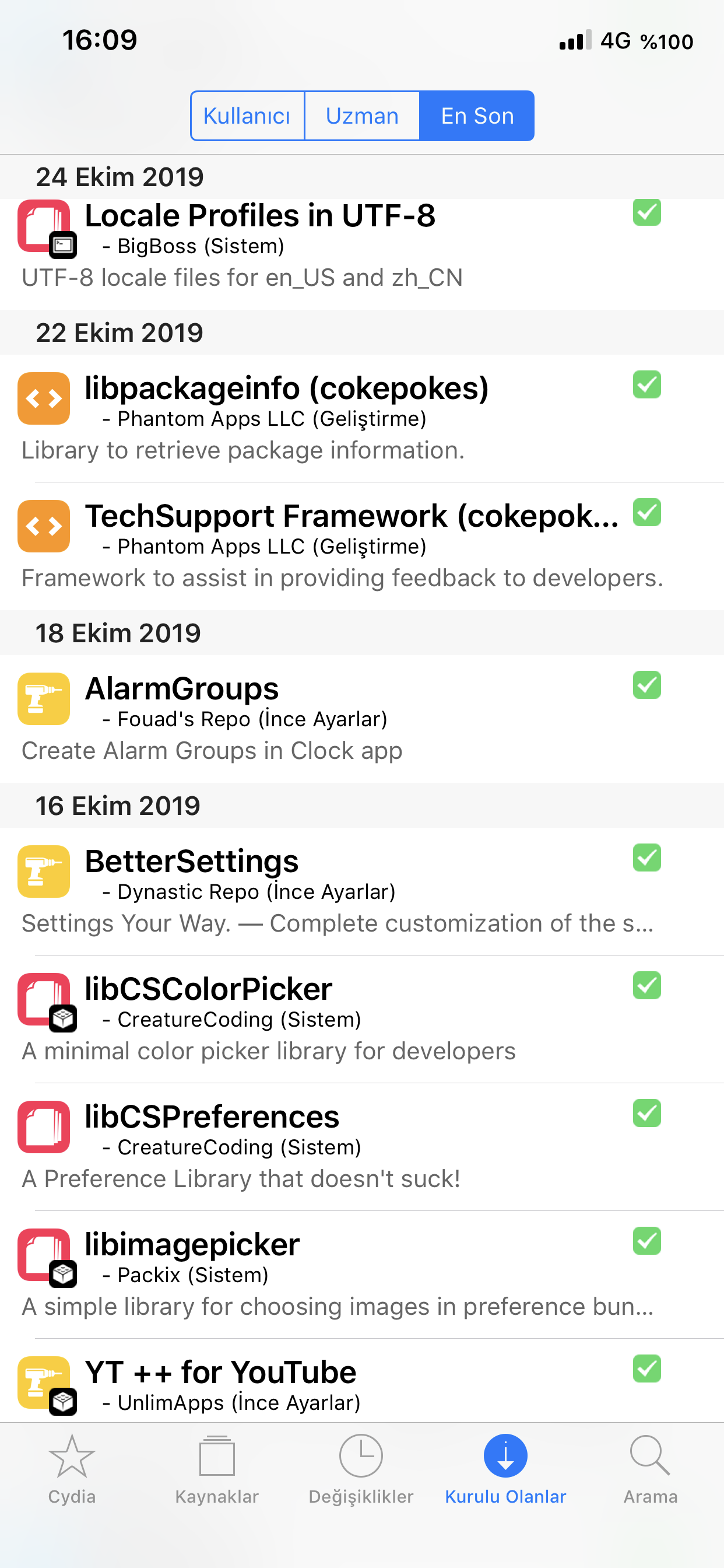Switch to the Kullanıcı segment
The image size is (724, 1568).
point(247,116)
